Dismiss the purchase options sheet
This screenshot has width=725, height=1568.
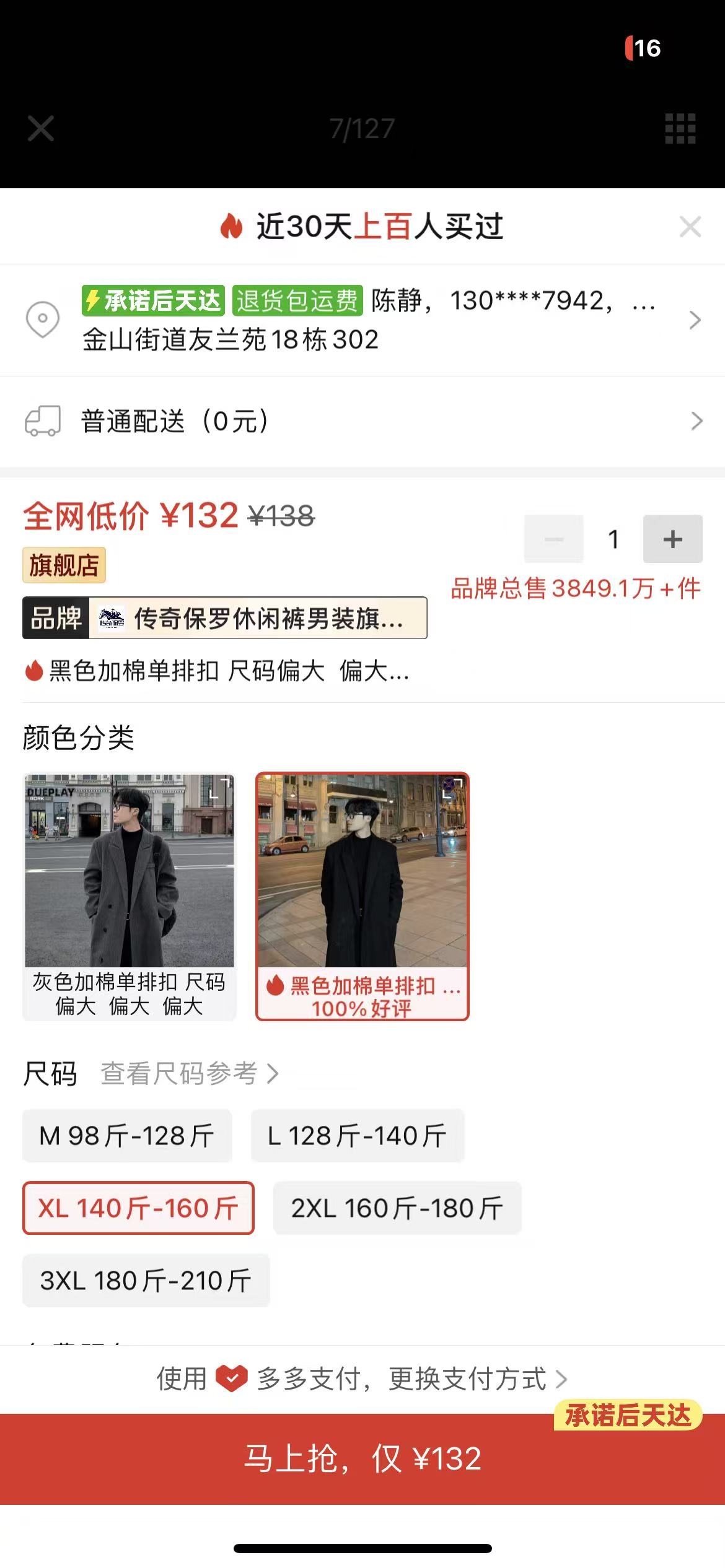[690, 227]
